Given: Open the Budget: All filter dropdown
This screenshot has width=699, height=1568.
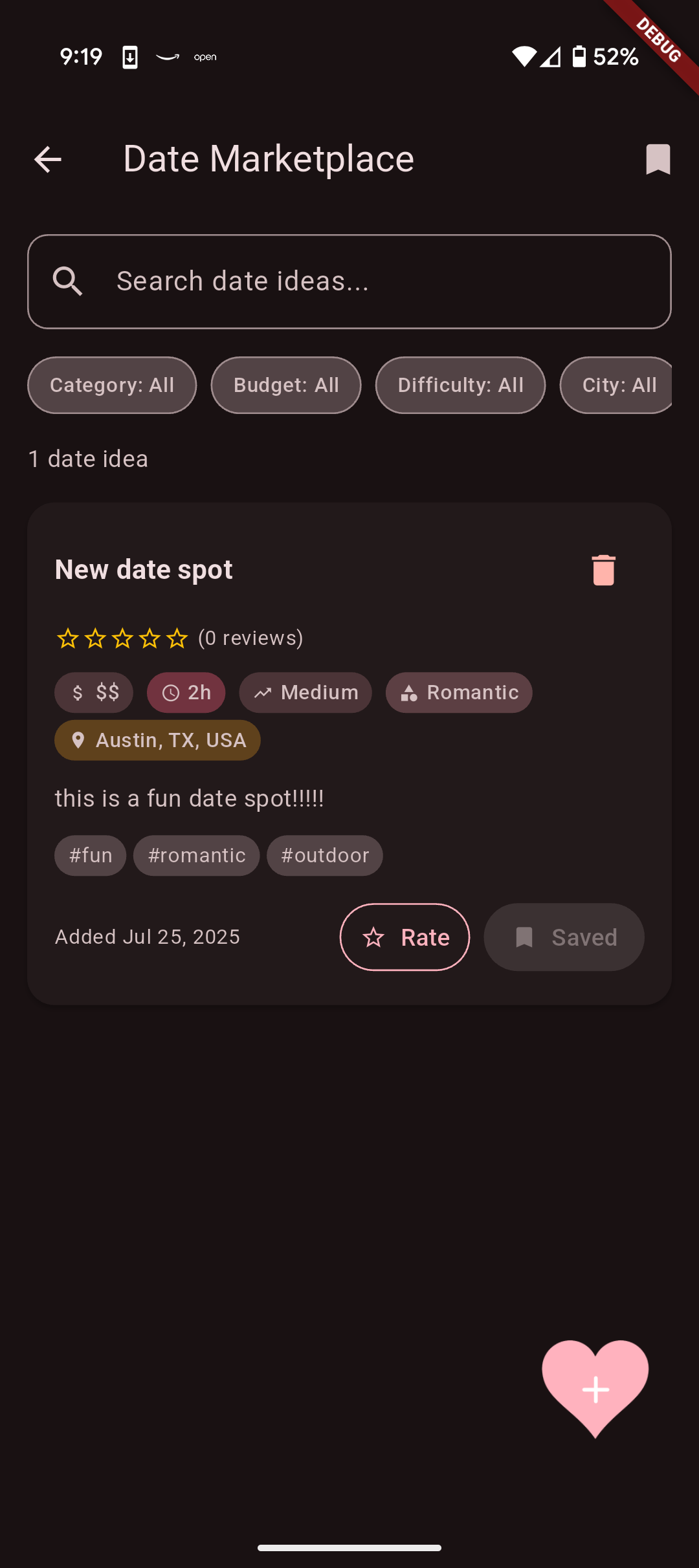Looking at the screenshot, I should point(285,385).
